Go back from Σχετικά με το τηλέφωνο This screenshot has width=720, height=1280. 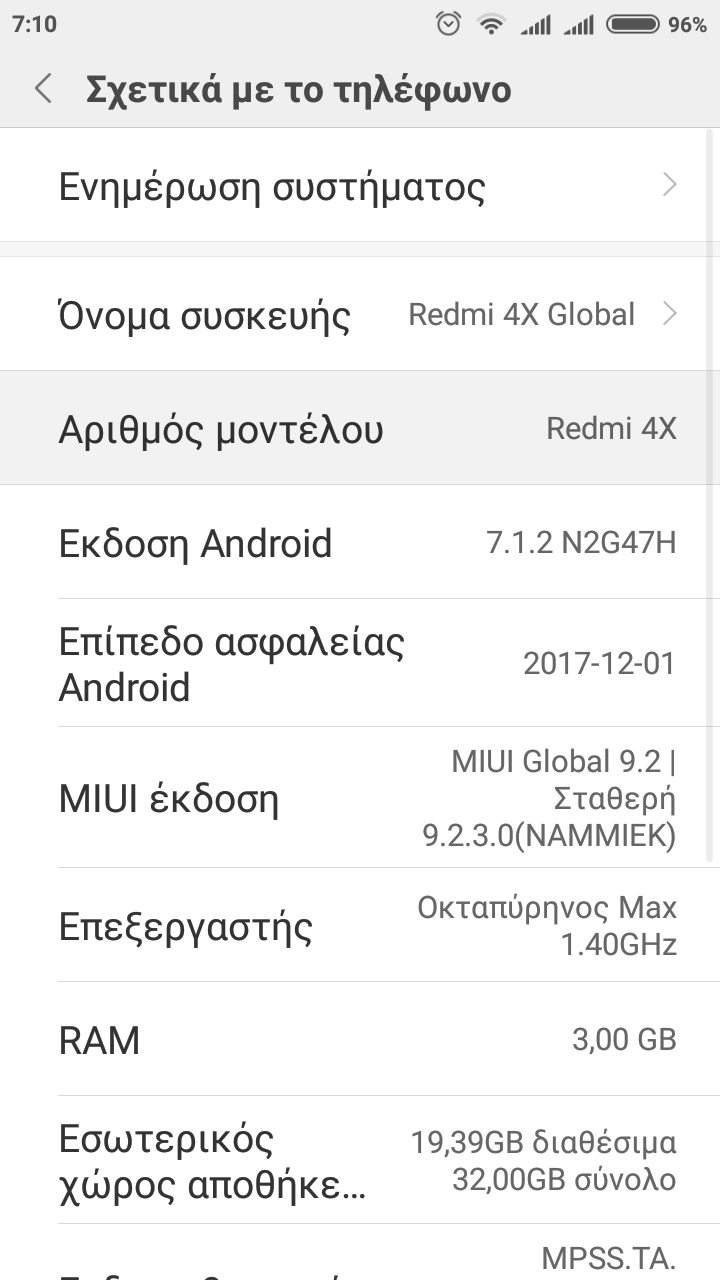43,89
